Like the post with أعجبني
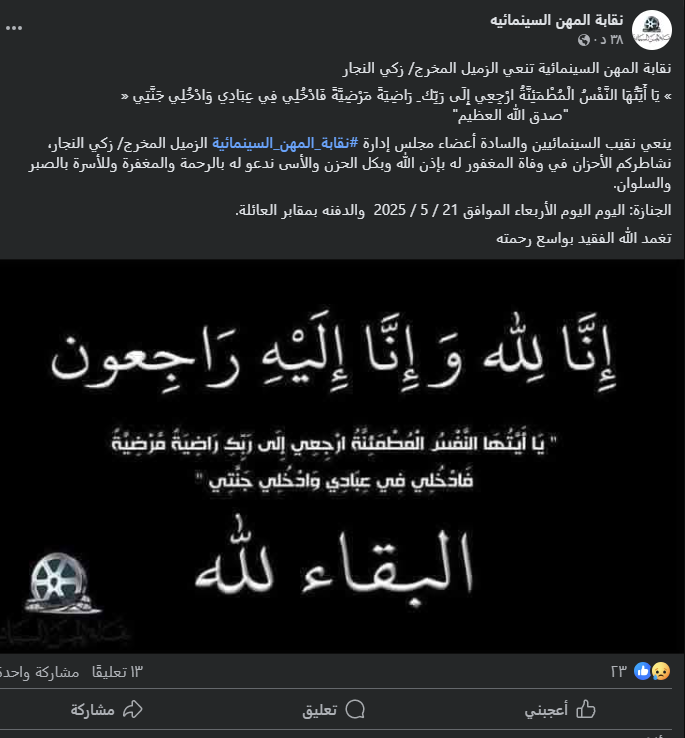This screenshot has width=685, height=738. click(560, 710)
